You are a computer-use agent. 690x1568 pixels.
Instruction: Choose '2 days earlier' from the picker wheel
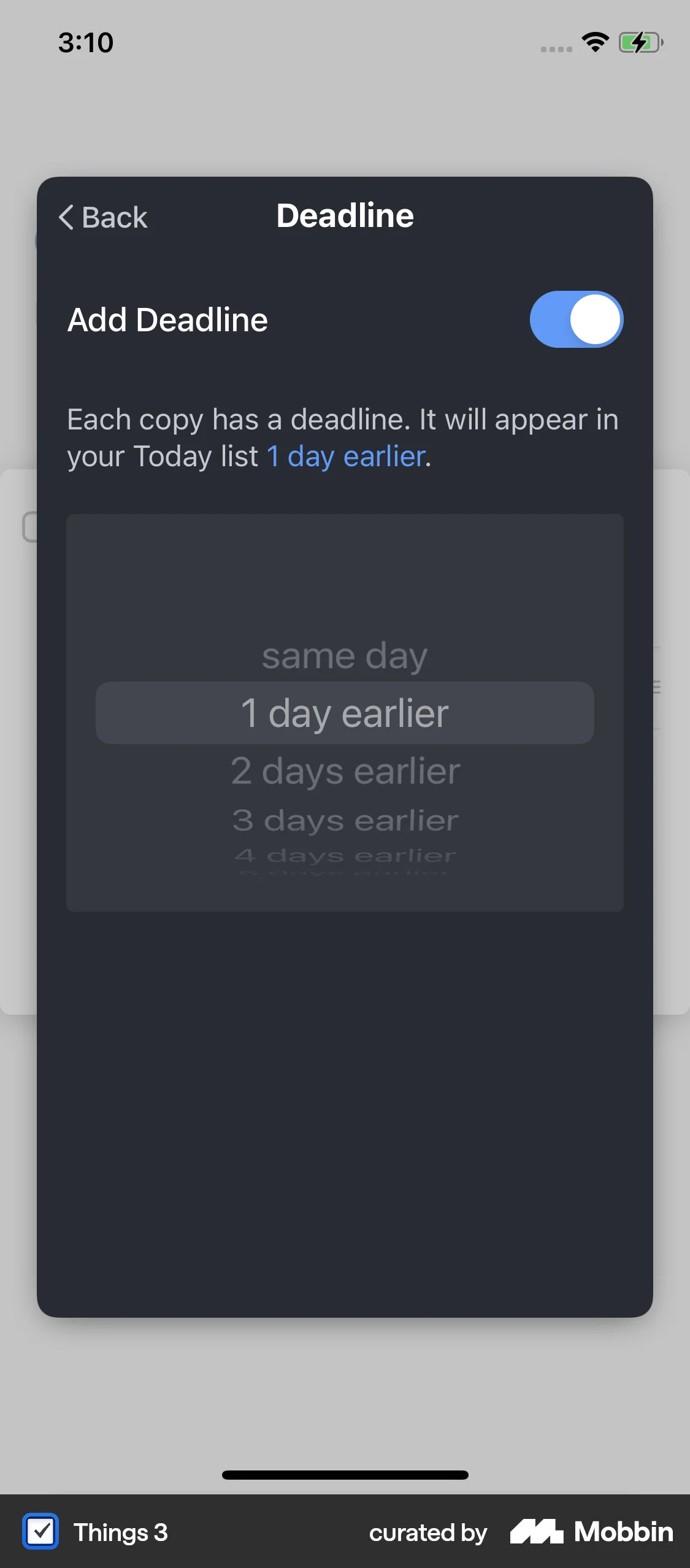tap(344, 771)
